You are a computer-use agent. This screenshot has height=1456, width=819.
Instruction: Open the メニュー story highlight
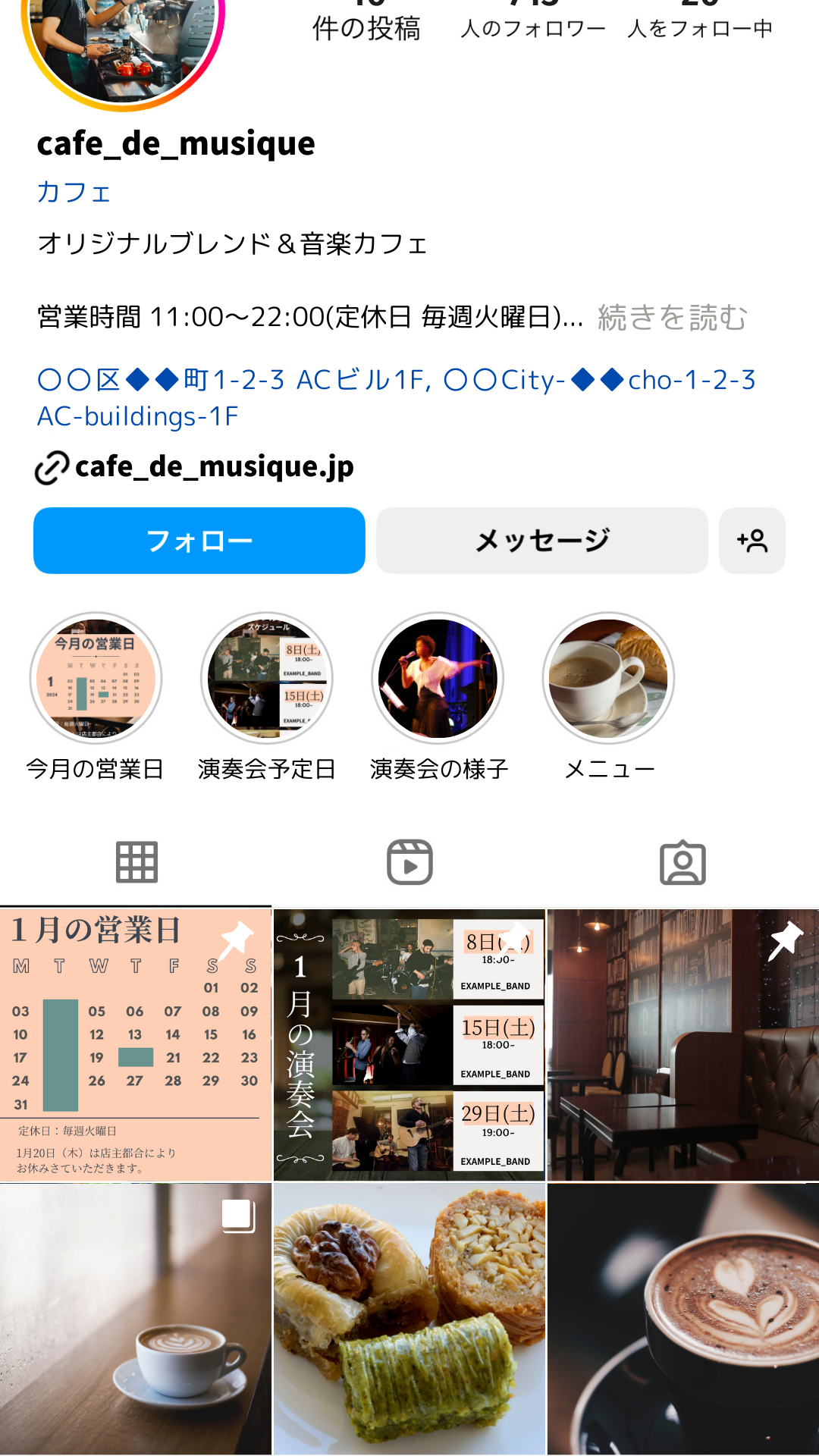[x=608, y=679]
